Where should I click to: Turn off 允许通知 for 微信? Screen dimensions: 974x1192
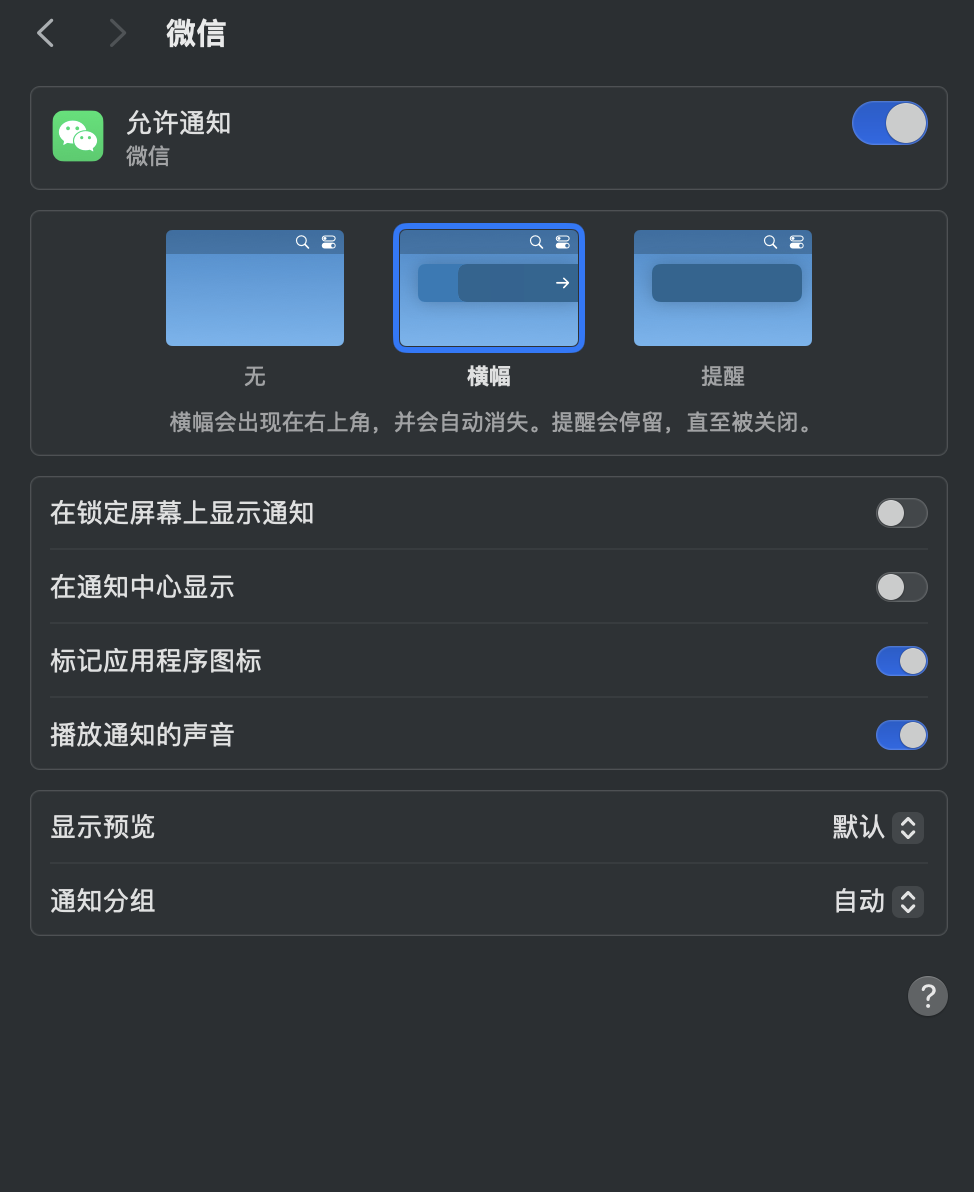point(889,123)
